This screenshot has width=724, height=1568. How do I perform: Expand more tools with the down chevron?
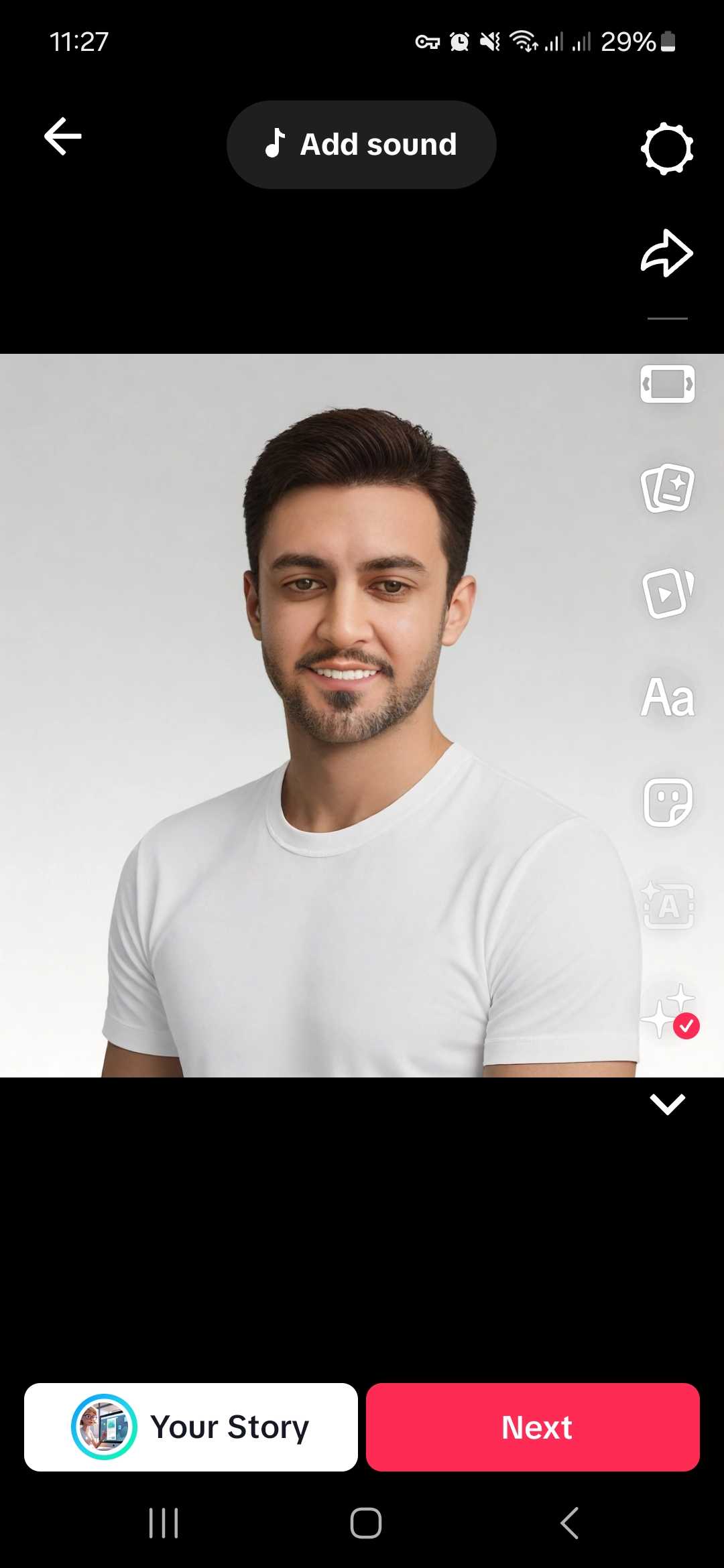[667, 1104]
